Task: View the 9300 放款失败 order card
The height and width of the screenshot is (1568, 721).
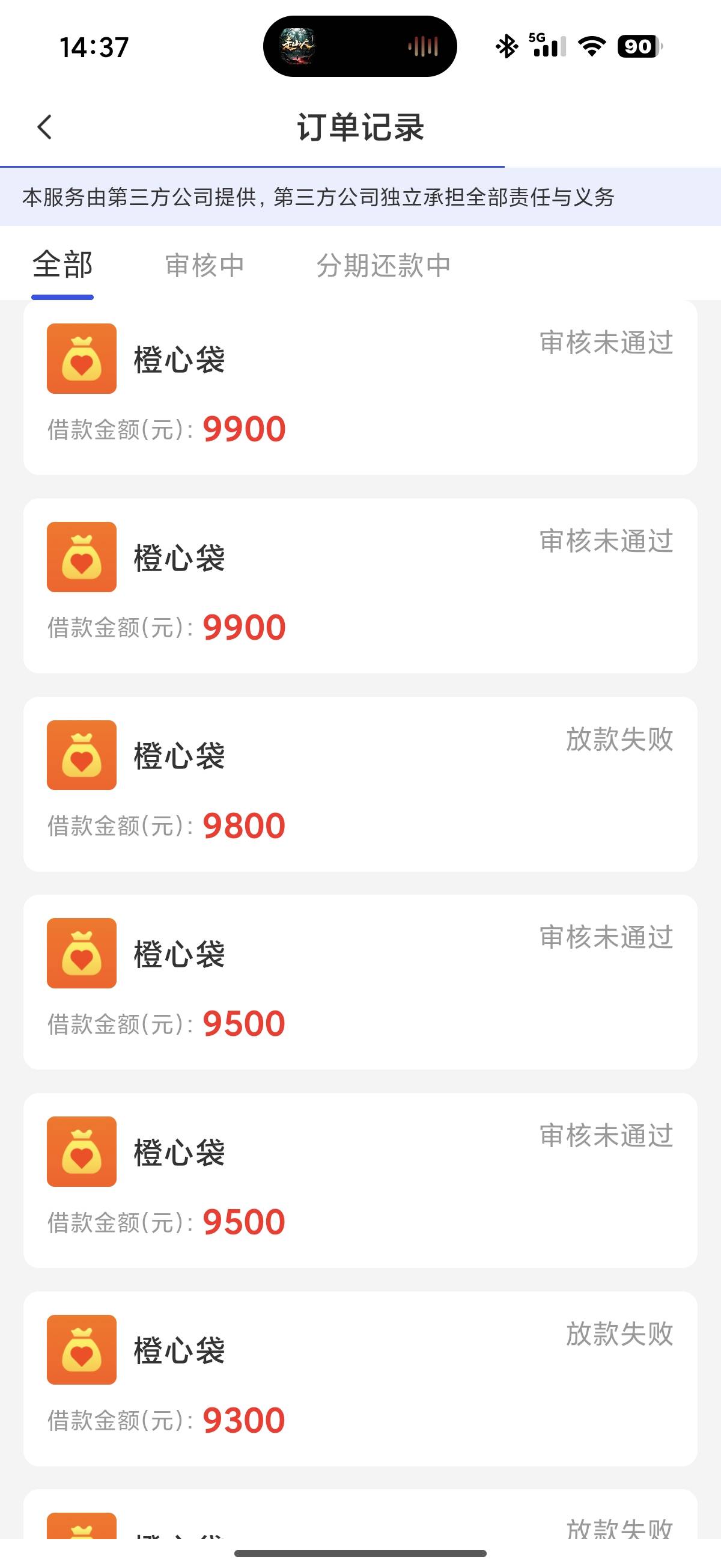Action: click(360, 1378)
